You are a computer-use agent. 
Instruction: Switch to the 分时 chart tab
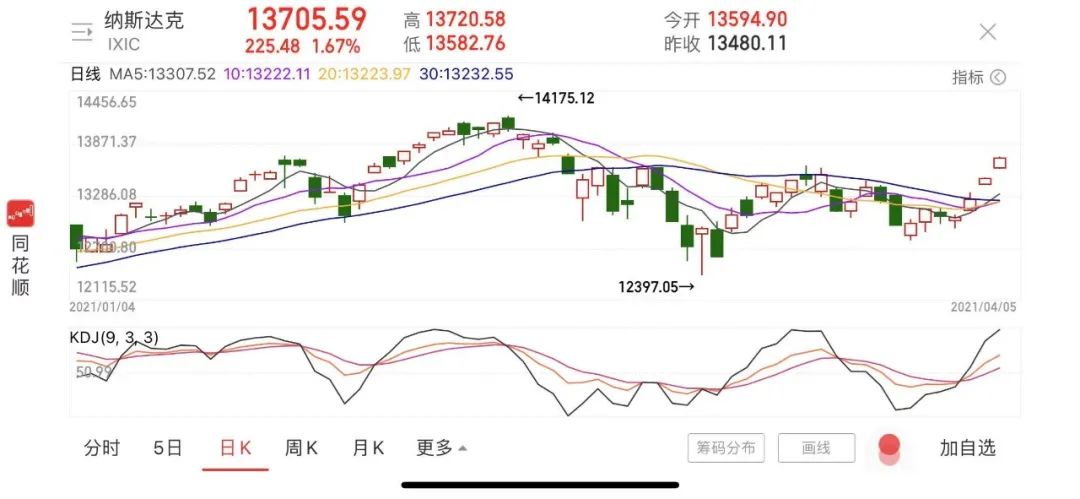(x=102, y=448)
